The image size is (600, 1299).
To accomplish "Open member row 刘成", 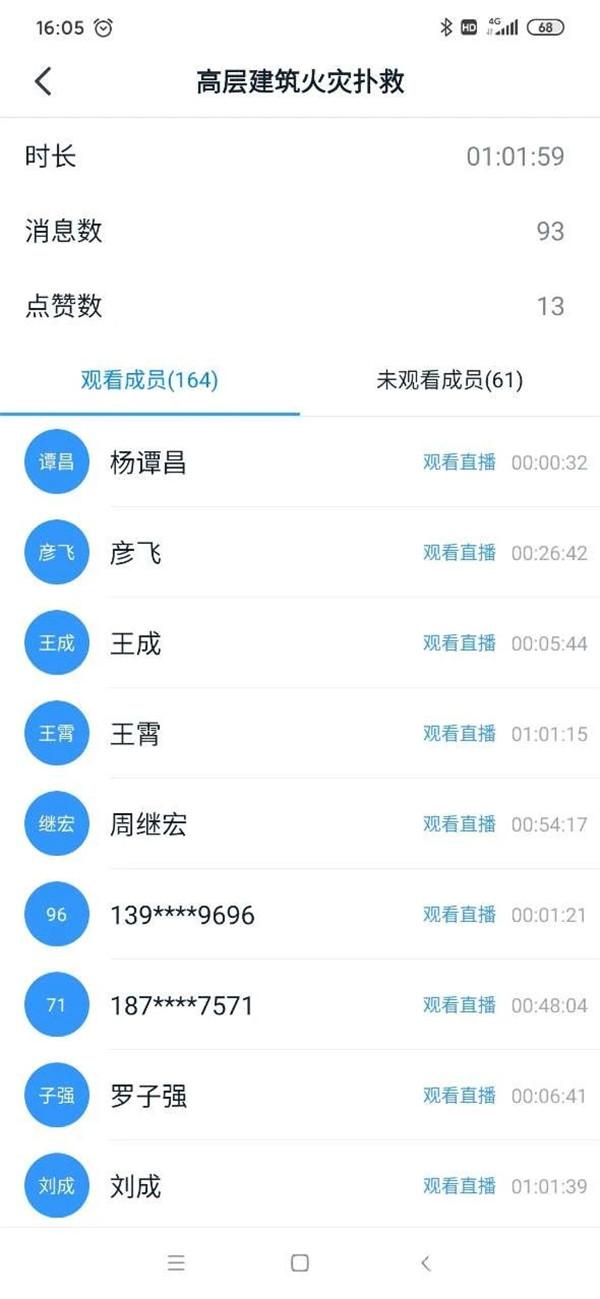I will tap(300, 1186).
